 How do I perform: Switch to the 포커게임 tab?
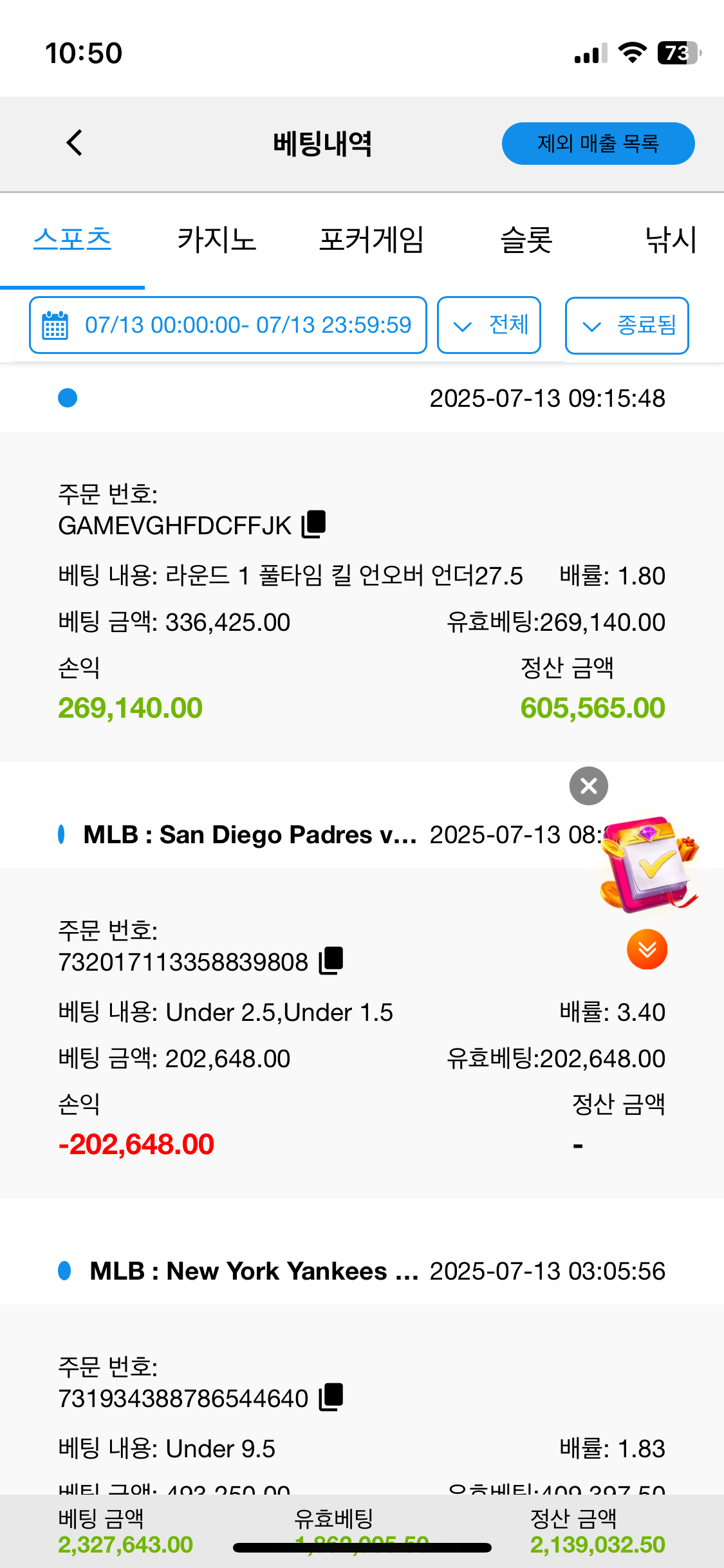pyautogui.click(x=371, y=239)
